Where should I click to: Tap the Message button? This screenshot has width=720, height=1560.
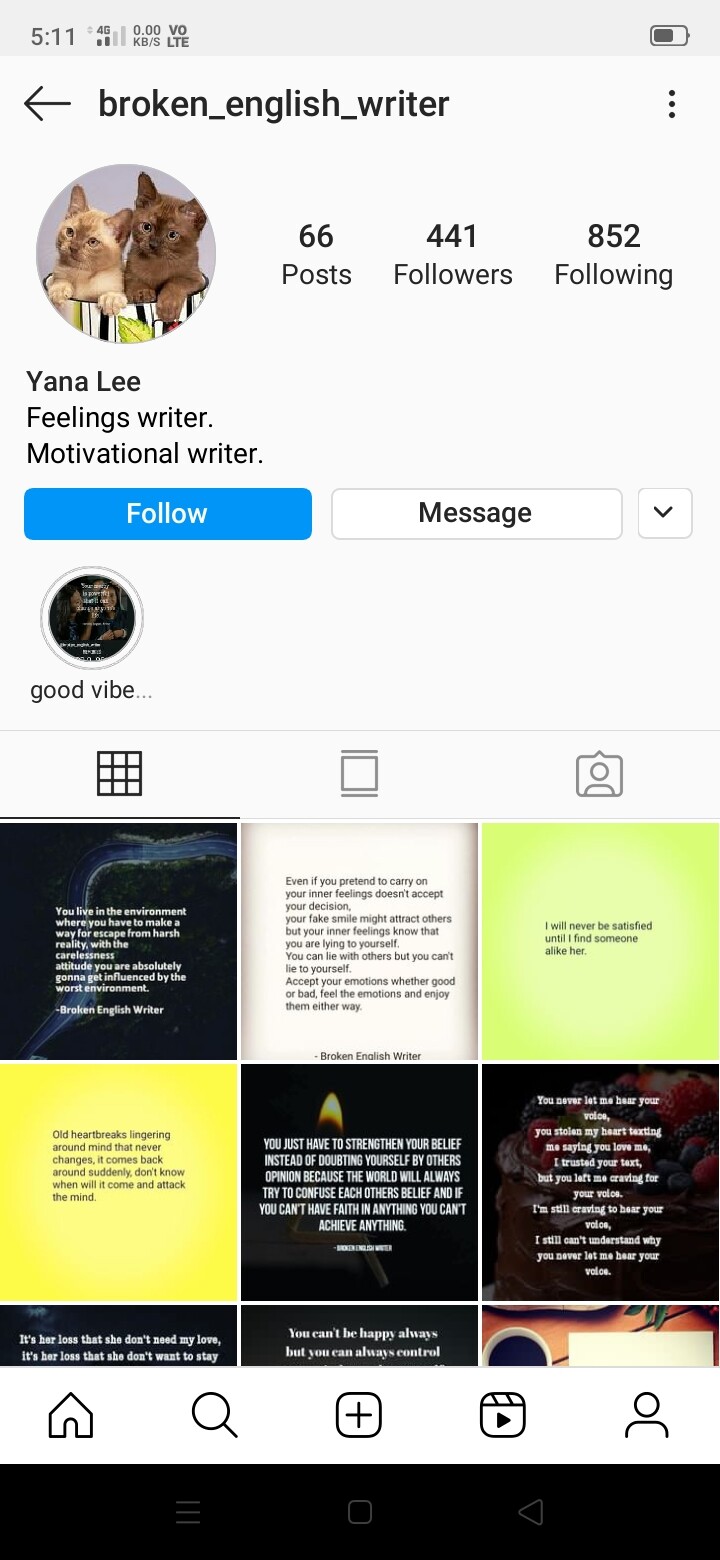476,514
